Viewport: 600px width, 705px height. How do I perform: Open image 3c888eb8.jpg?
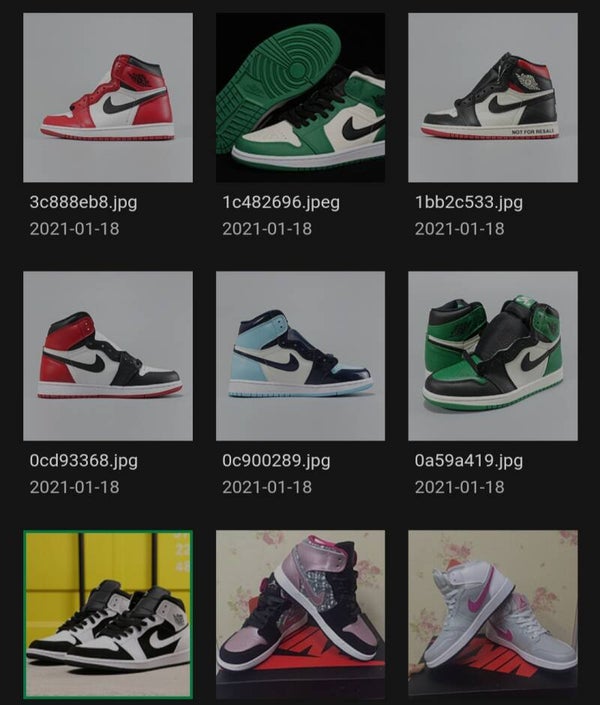pyautogui.click(x=108, y=97)
